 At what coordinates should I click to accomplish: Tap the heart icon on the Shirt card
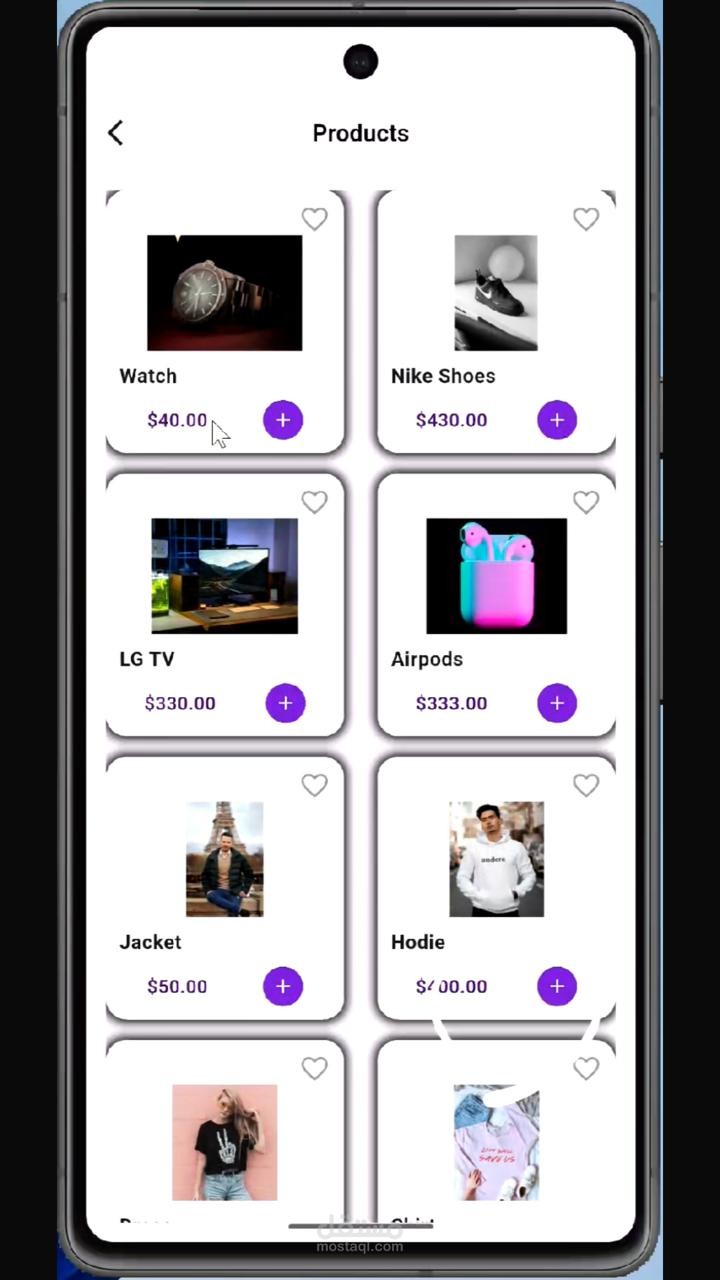click(x=585, y=1068)
